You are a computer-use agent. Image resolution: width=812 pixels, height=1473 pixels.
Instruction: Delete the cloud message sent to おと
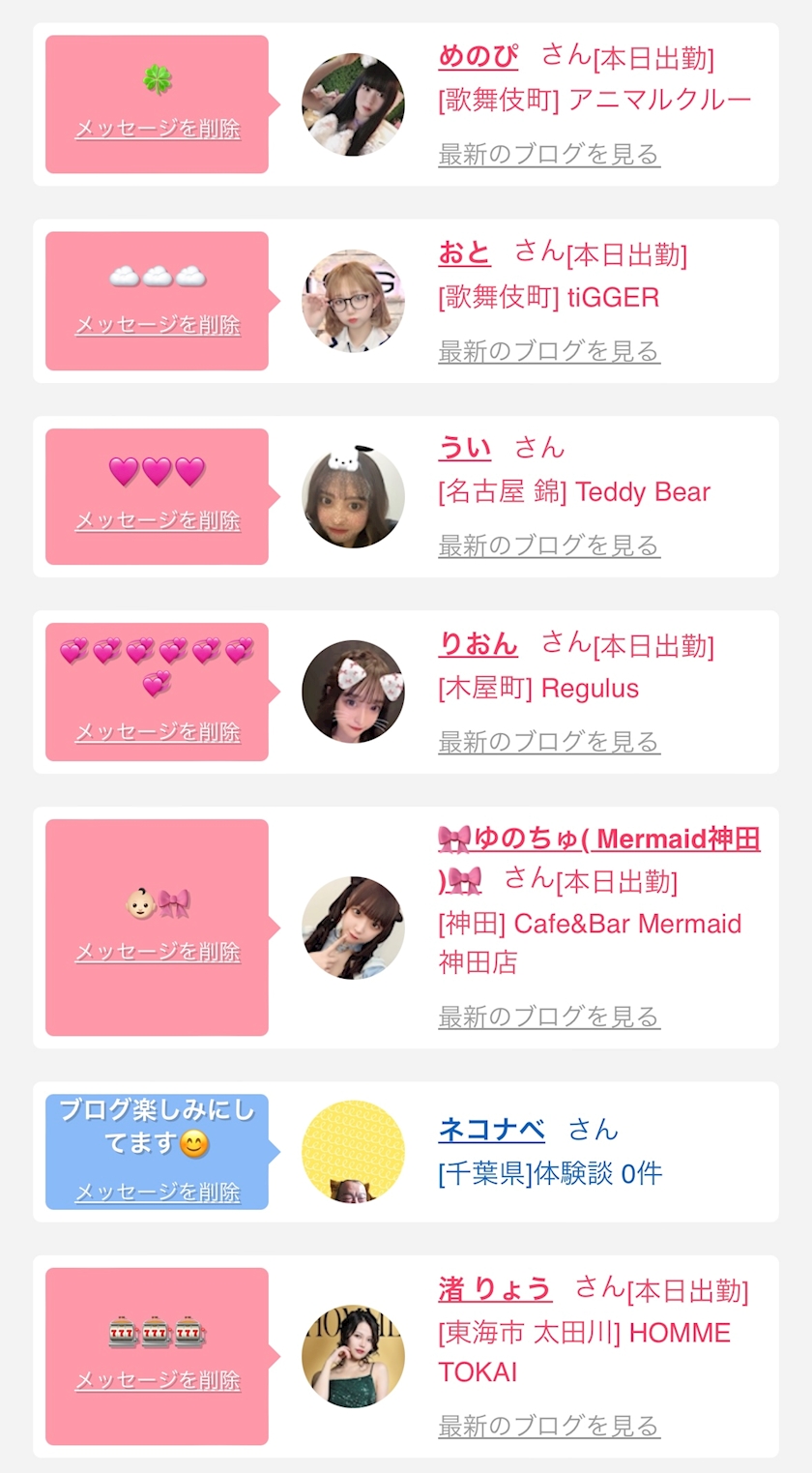[x=158, y=325]
